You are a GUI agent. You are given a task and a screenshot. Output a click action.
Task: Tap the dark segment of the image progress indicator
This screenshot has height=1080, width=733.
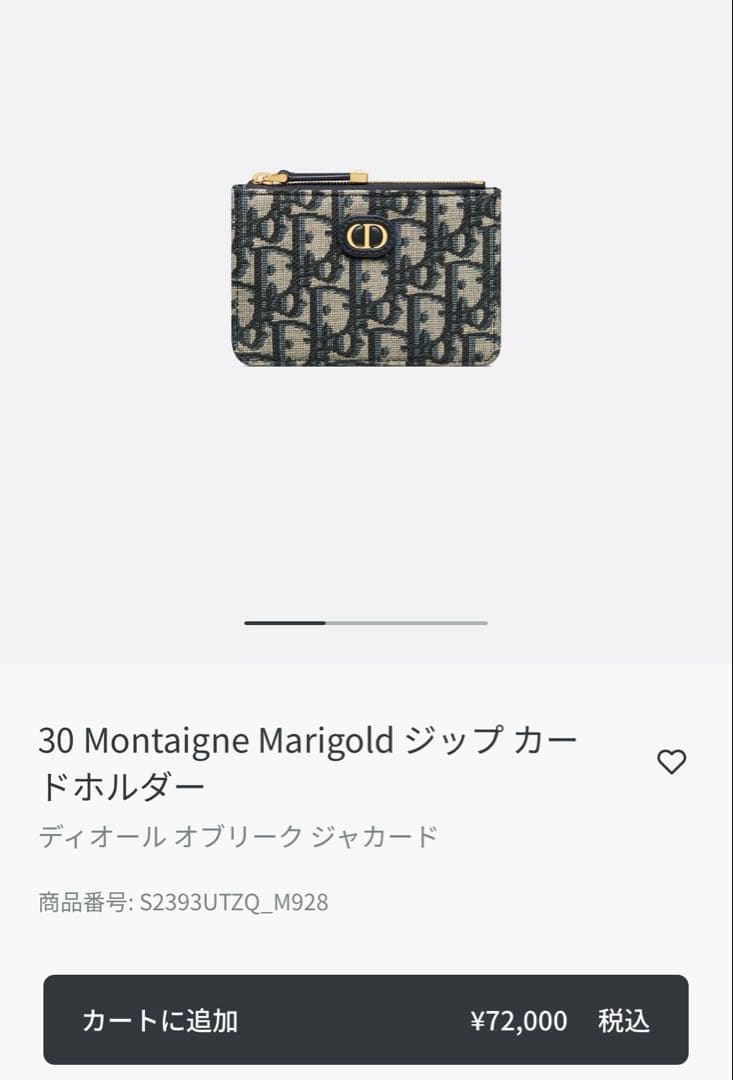click(285, 623)
